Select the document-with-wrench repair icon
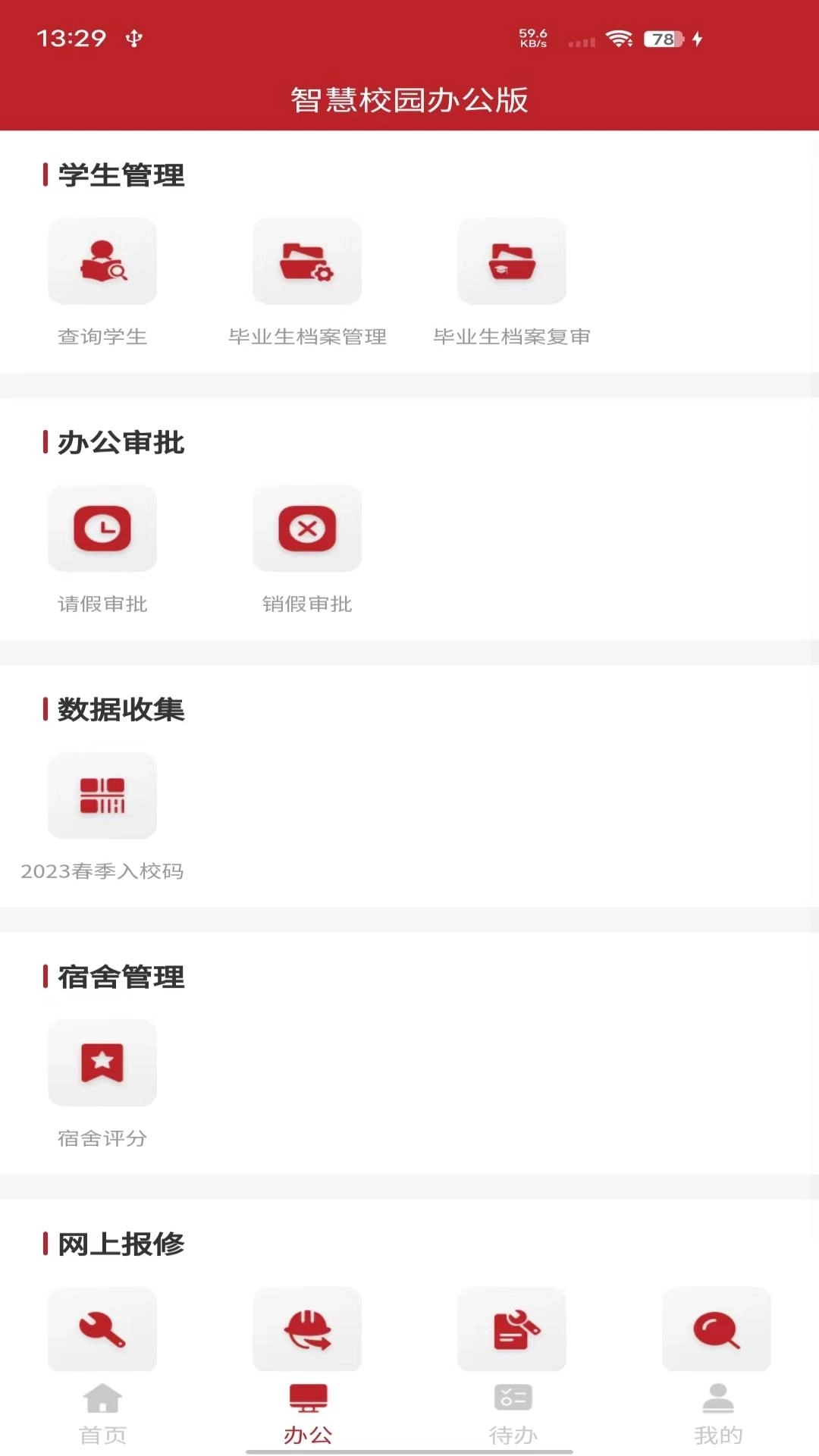 click(512, 1329)
